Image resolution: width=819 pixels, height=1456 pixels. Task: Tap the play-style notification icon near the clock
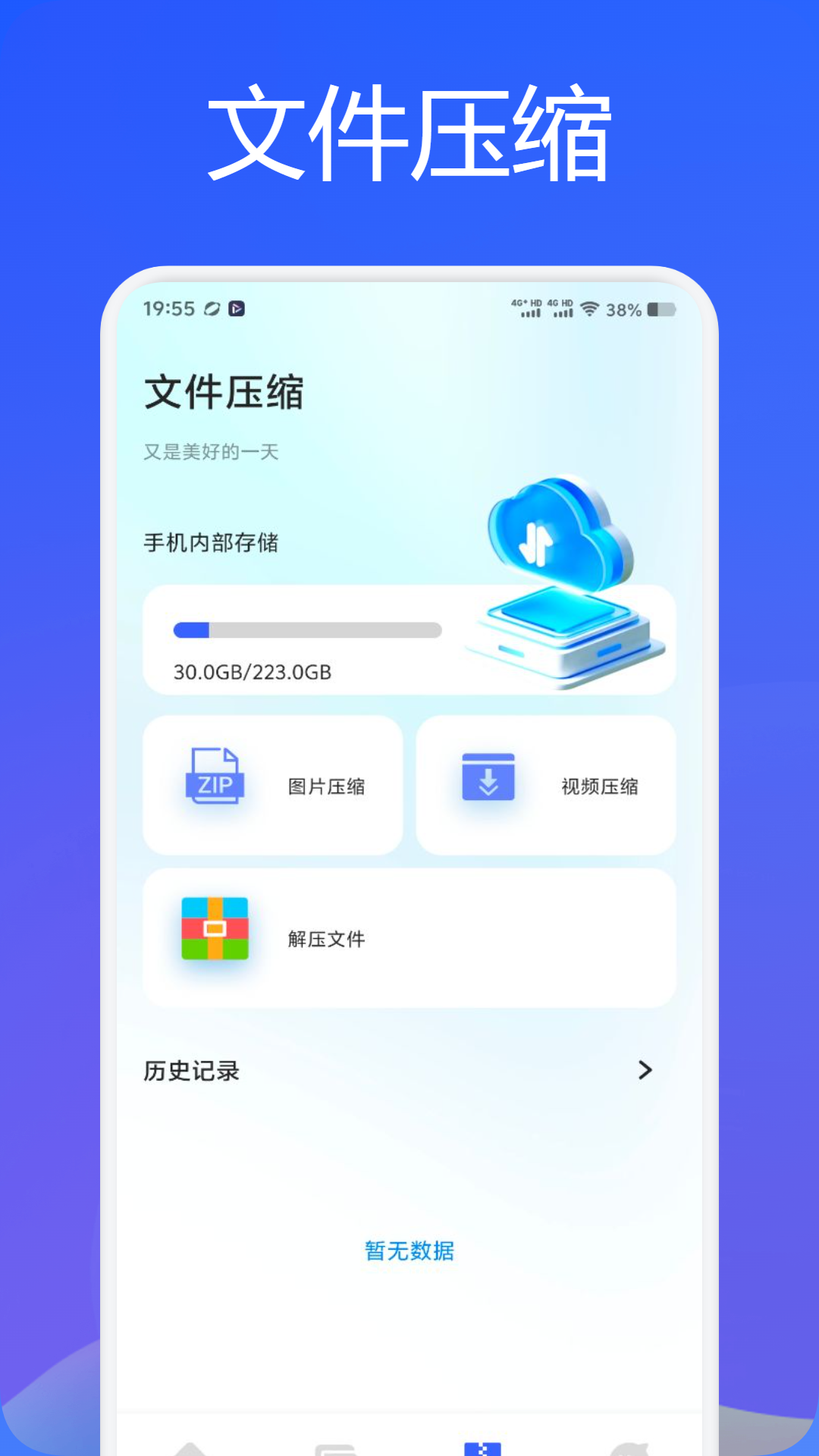coord(239,309)
